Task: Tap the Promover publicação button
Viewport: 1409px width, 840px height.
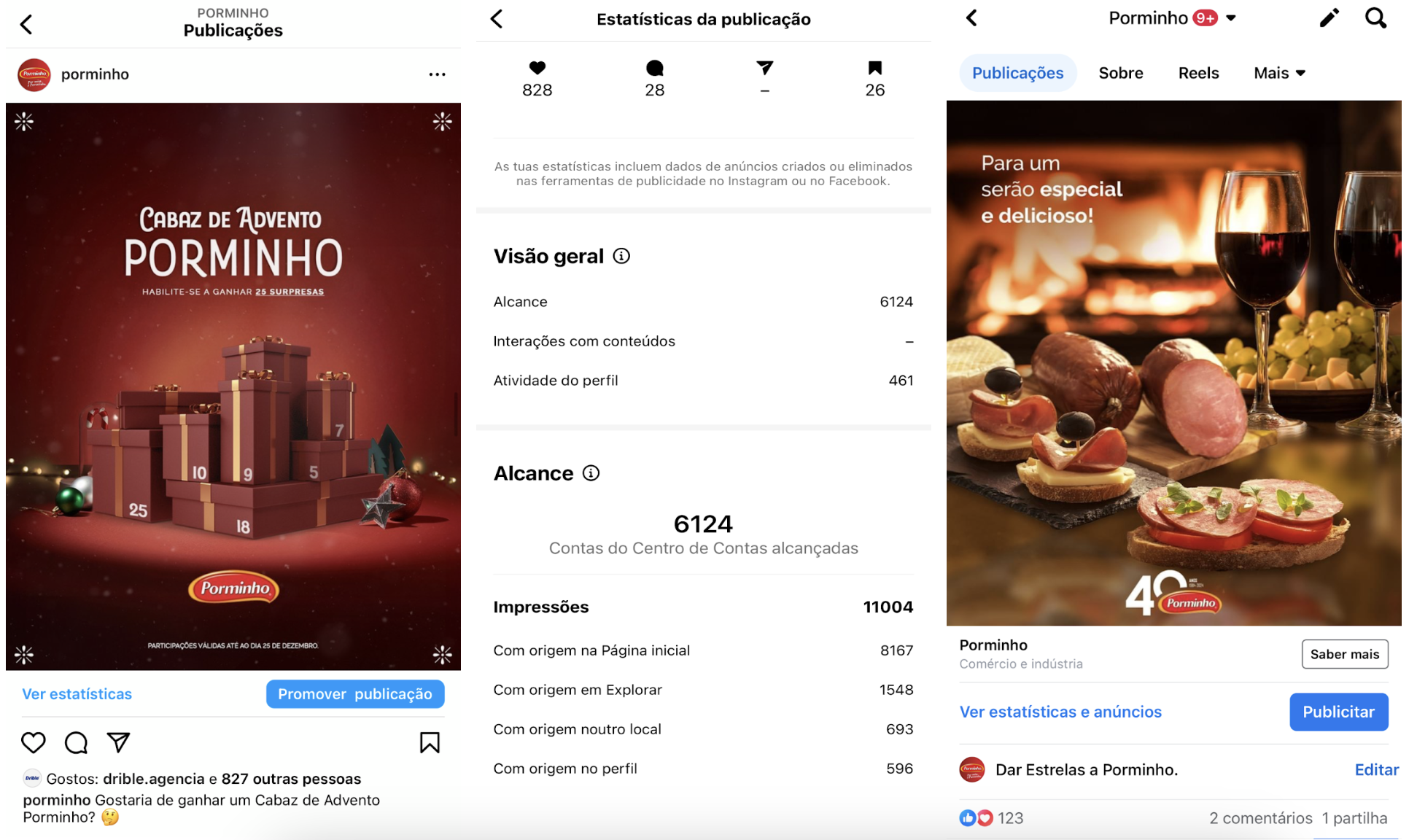Action: (354, 694)
